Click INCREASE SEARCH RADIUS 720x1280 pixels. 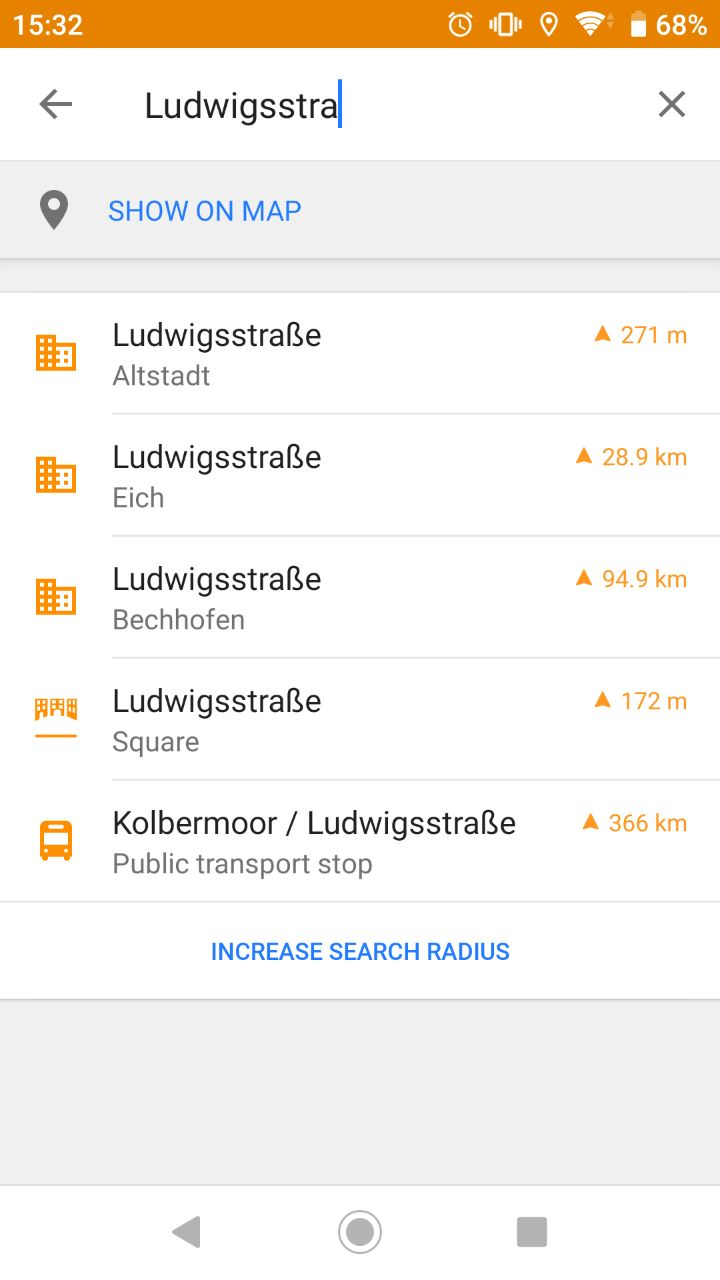(x=359, y=951)
